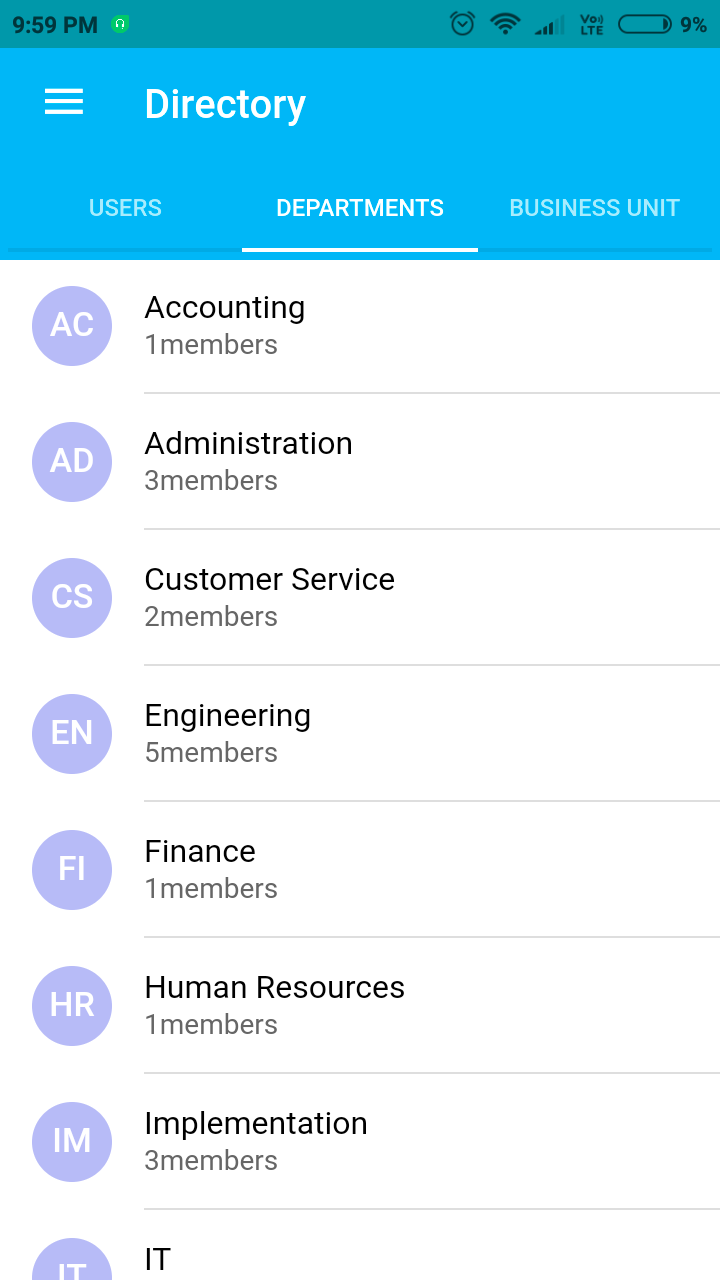Screen dimensions: 720x1280
Task: Switch to the Users tab
Action: pyautogui.click(x=125, y=208)
